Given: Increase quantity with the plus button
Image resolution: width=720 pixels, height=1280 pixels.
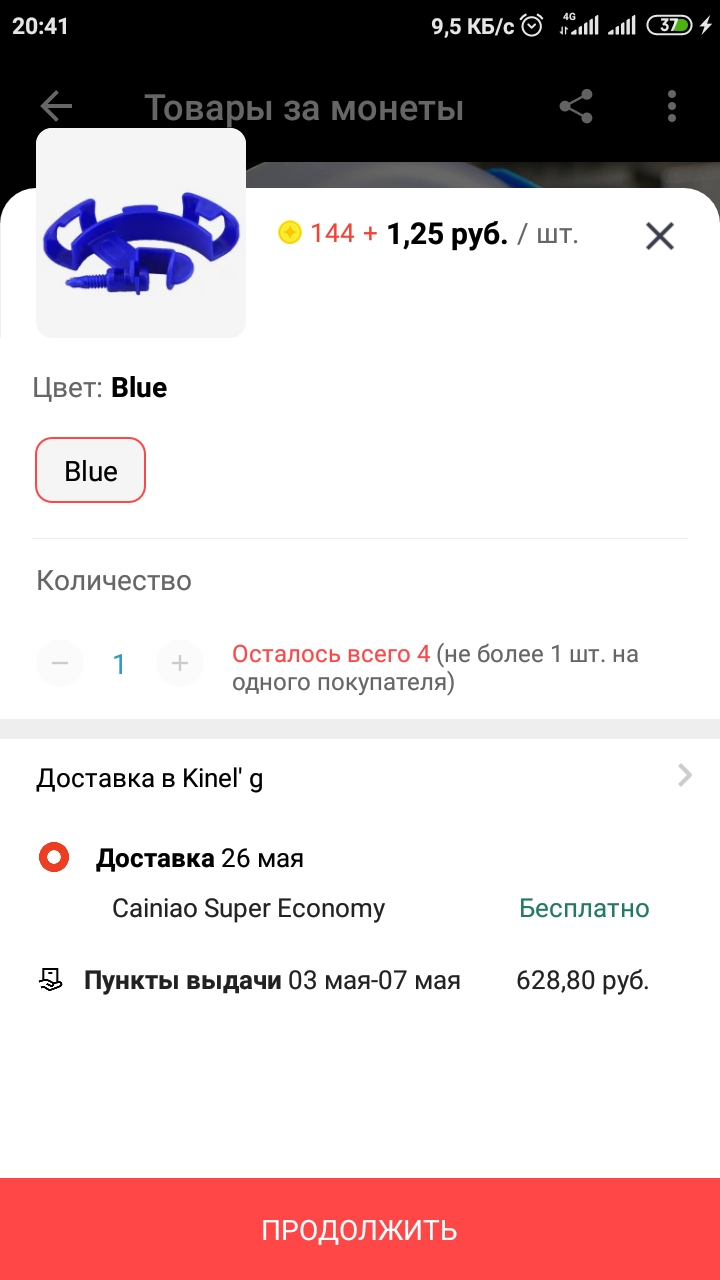Looking at the screenshot, I should click(x=180, y=663).
